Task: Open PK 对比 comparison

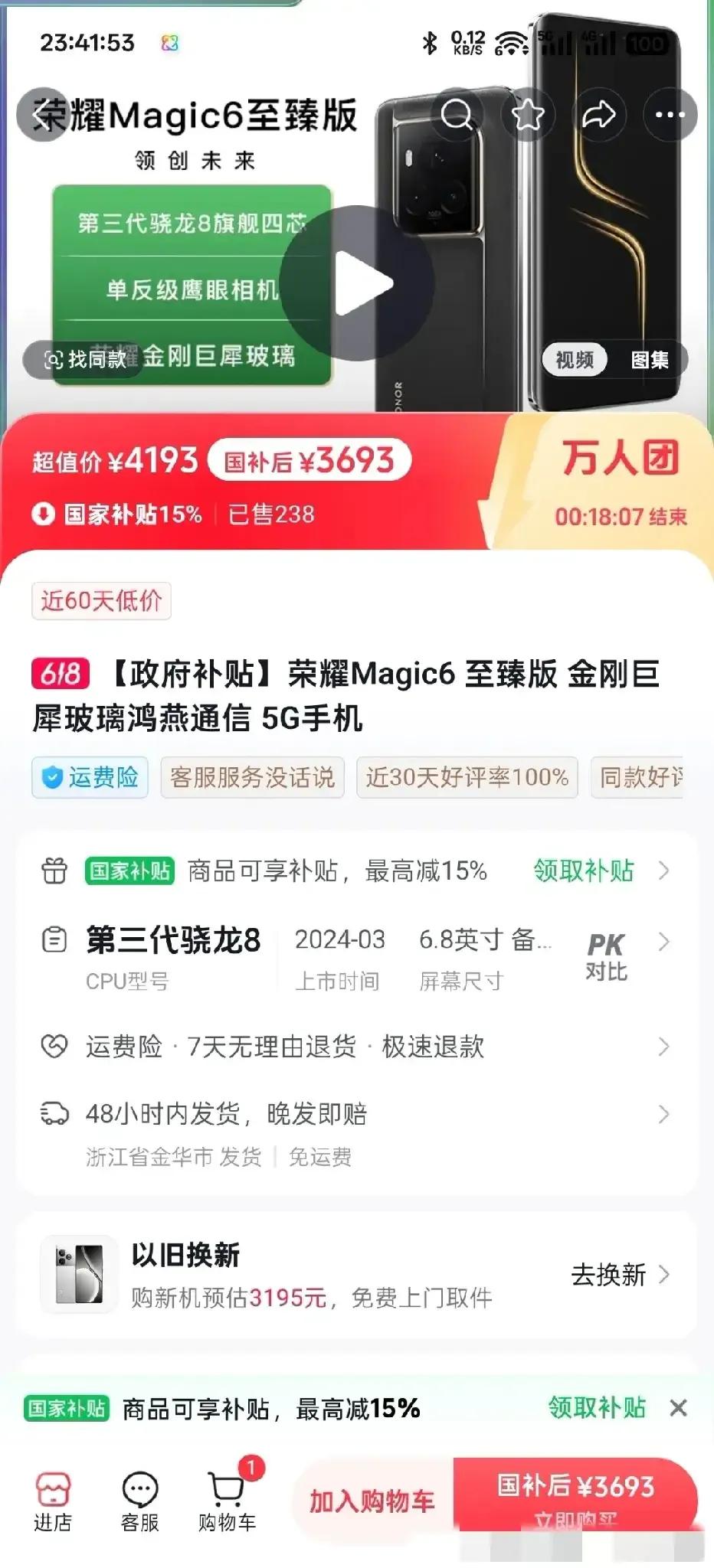Action: tap(606, 956)
